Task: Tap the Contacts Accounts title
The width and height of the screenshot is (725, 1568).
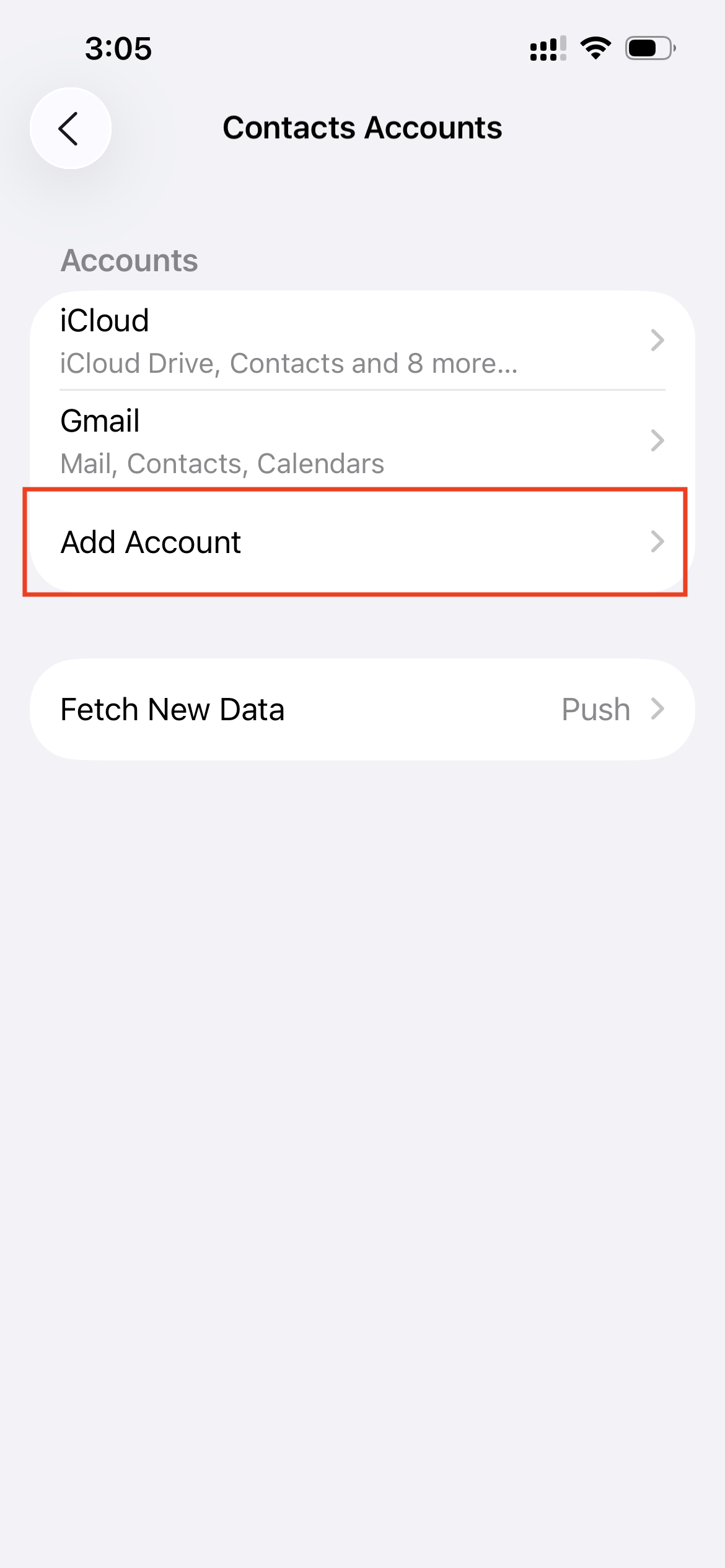Action: 362,128
